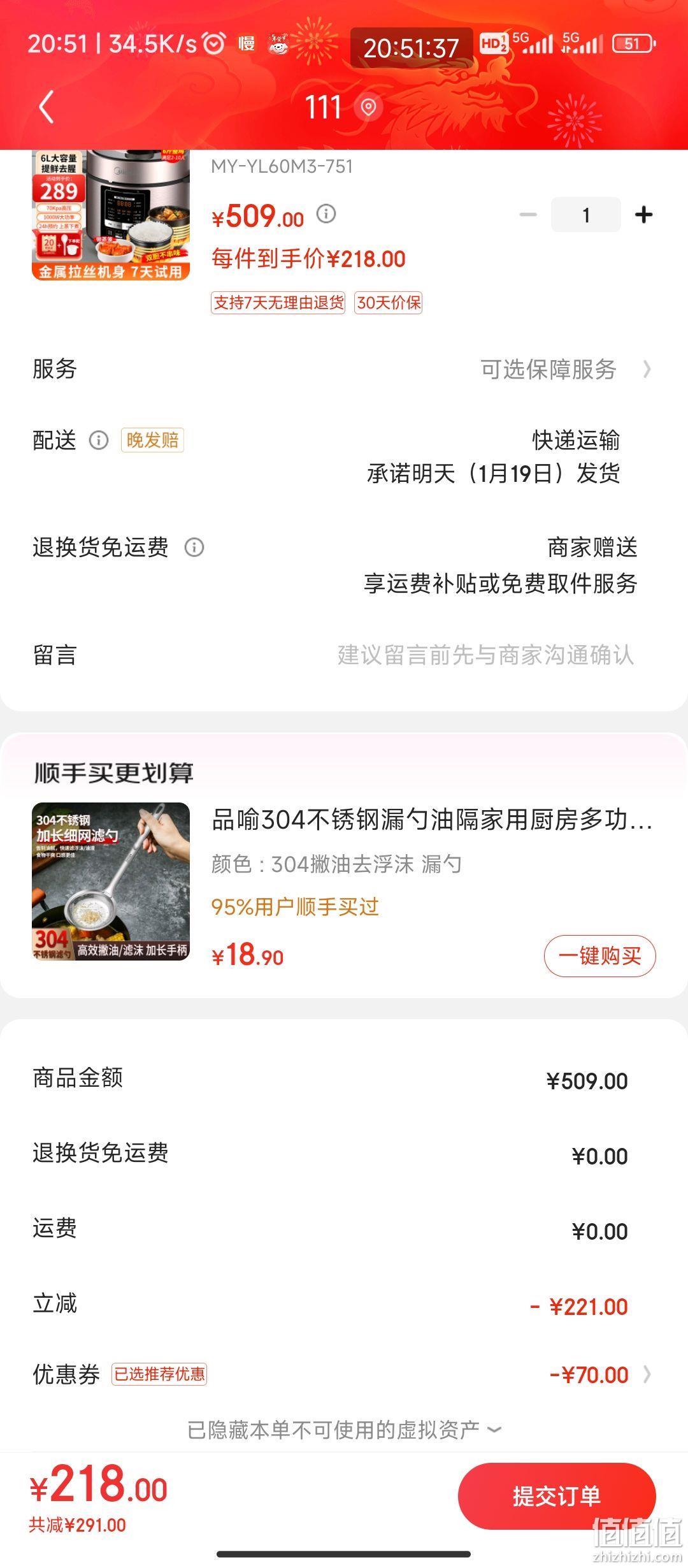This screenshot has height=1568, width=688.
Task: Expand 已隐藏本单不可使用的虚拟资产
Action: (344, 1430)
